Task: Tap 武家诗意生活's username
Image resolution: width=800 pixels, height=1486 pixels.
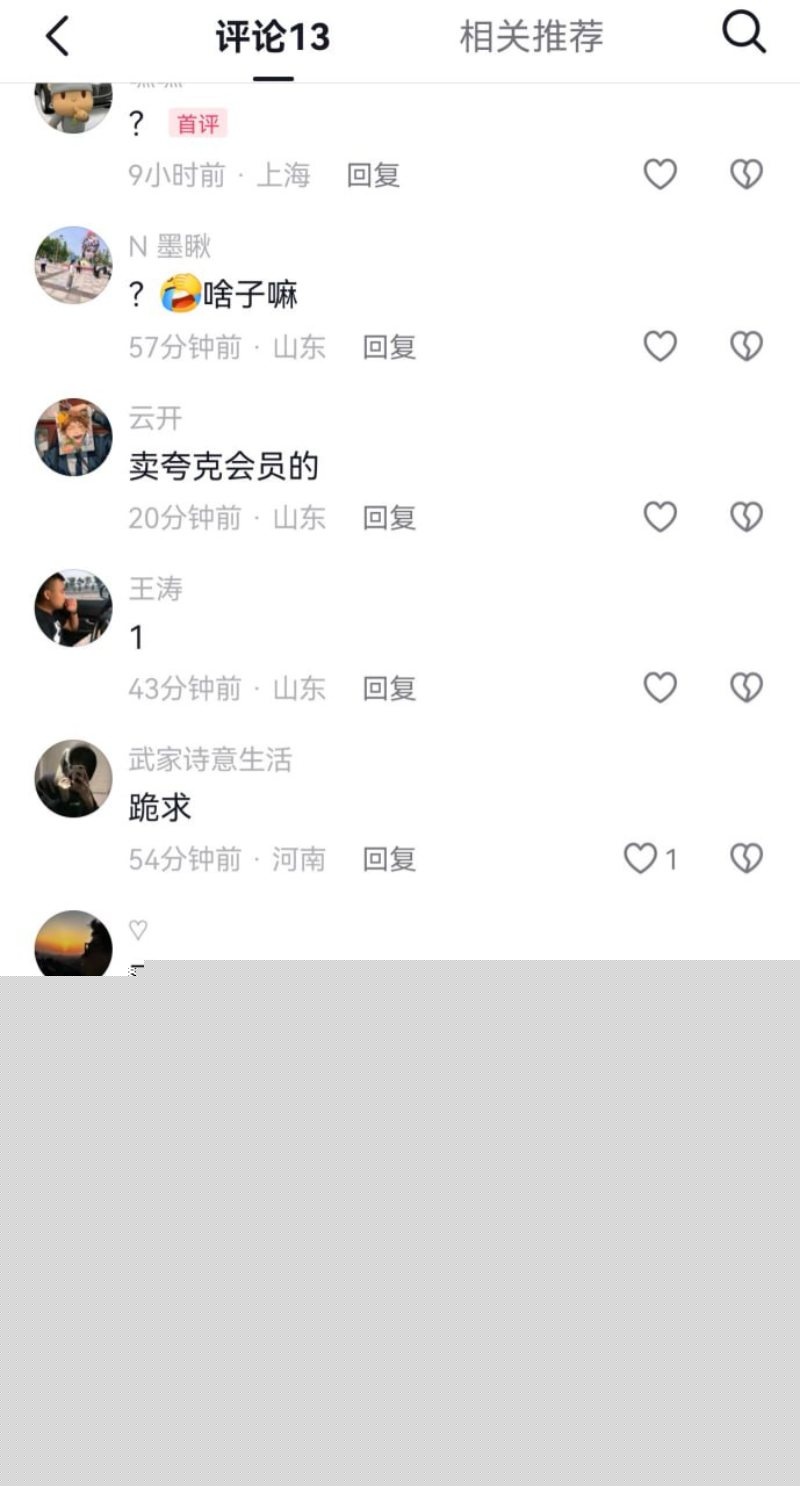Action: point(213,760)
